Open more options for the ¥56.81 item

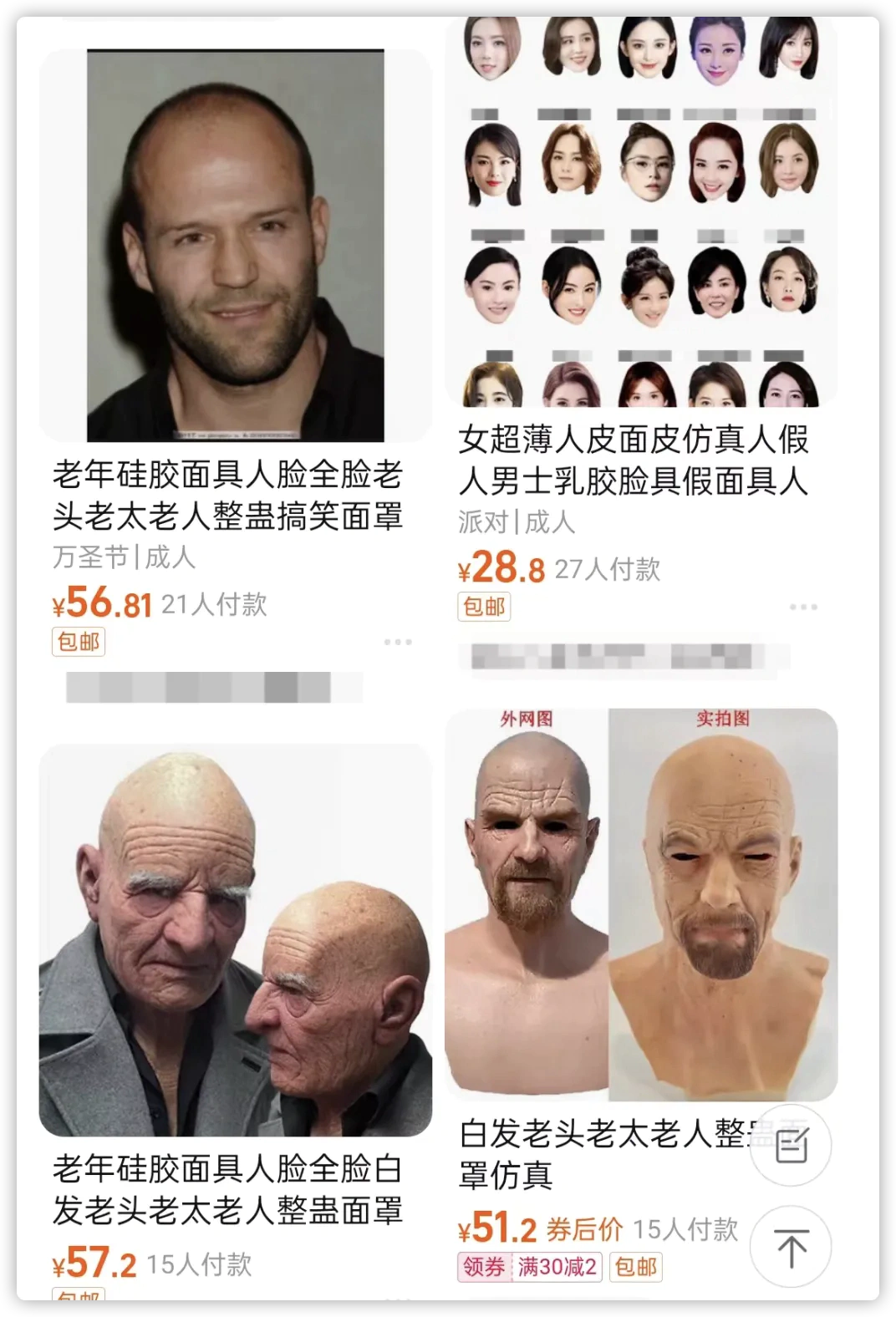(398, 642)
